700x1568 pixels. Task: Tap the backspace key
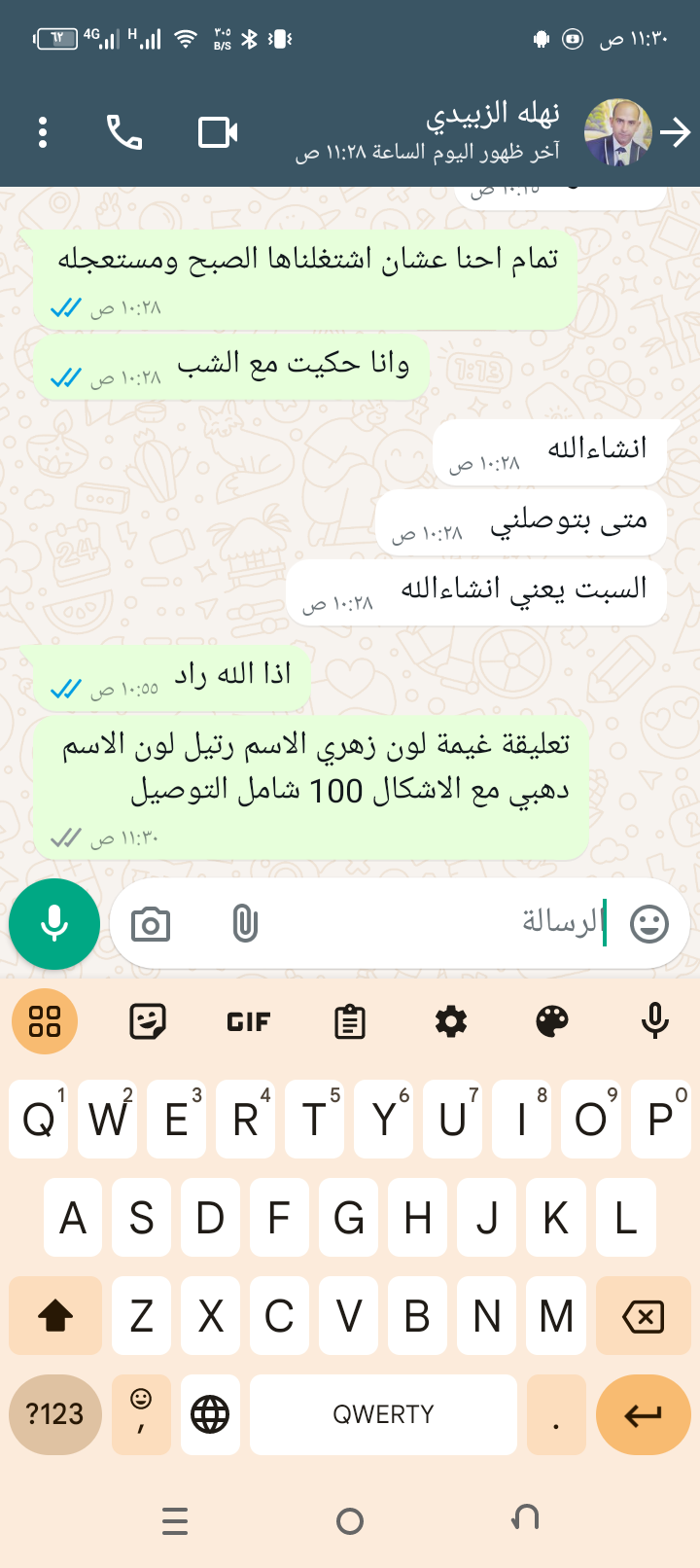(x=643, y=1316)
